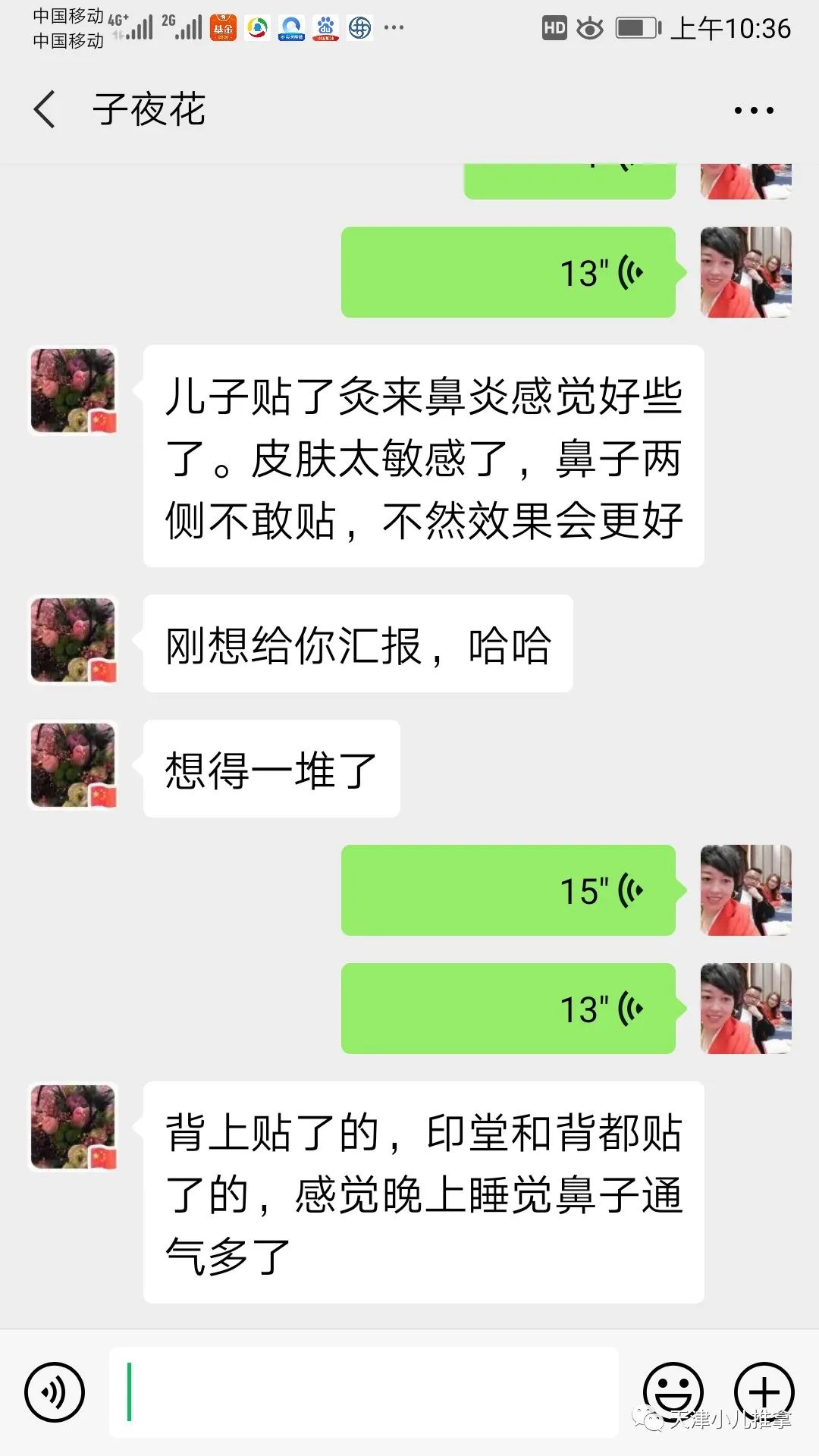The image size is (819, 1456).
Task: Expand the status bar overflow "..." icons
Action: (393, 29)
